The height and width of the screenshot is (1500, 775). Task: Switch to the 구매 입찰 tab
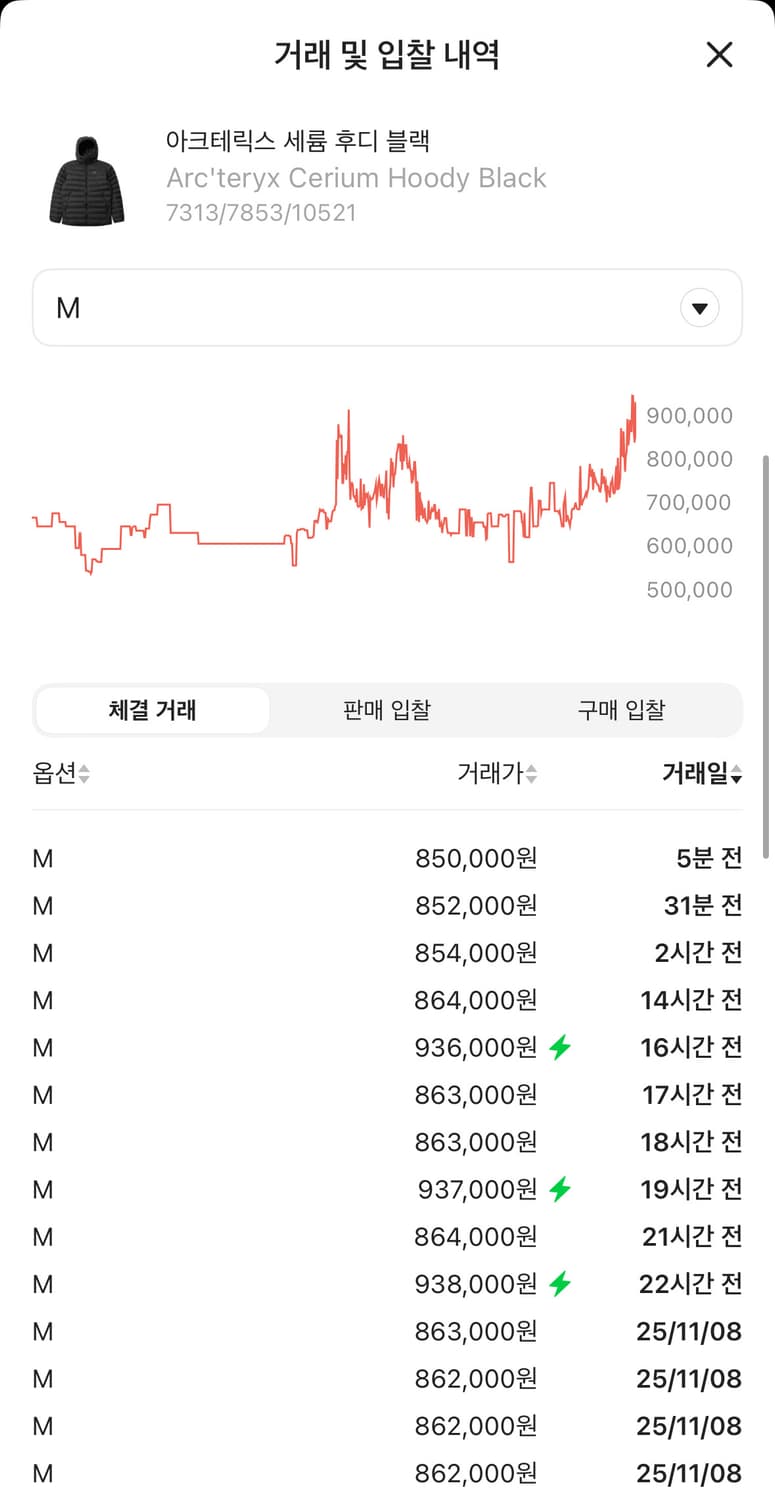(620, 710)
